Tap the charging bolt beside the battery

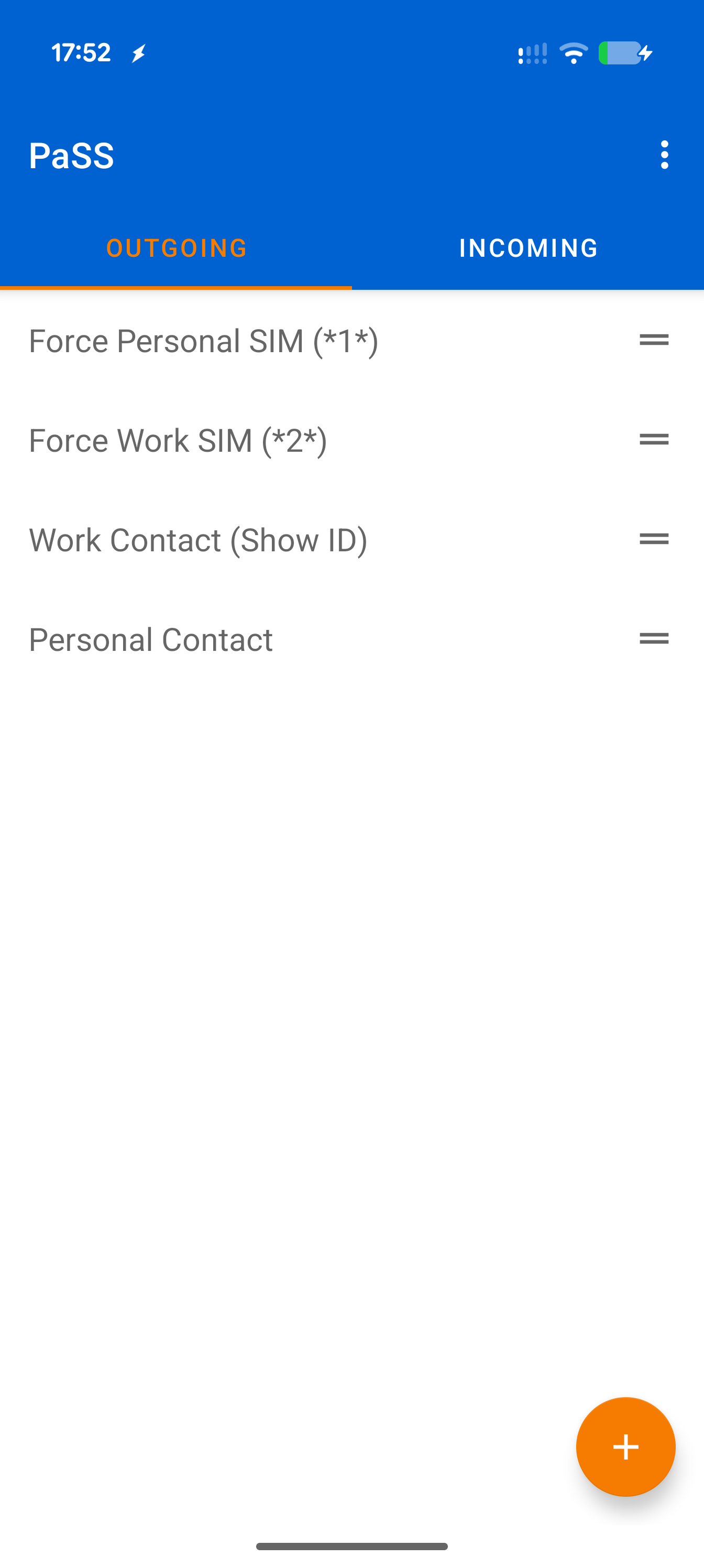(644, 54)
